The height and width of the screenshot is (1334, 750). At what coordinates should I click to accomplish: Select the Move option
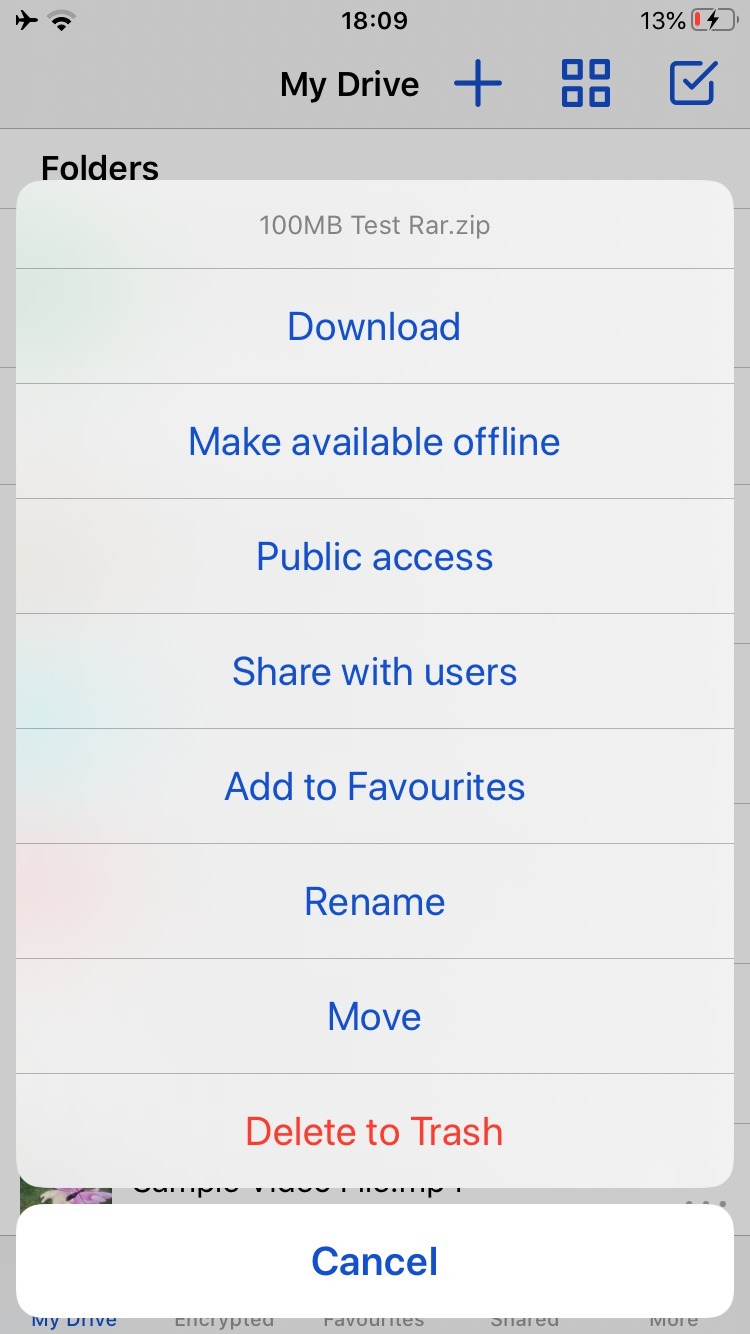374,1017
